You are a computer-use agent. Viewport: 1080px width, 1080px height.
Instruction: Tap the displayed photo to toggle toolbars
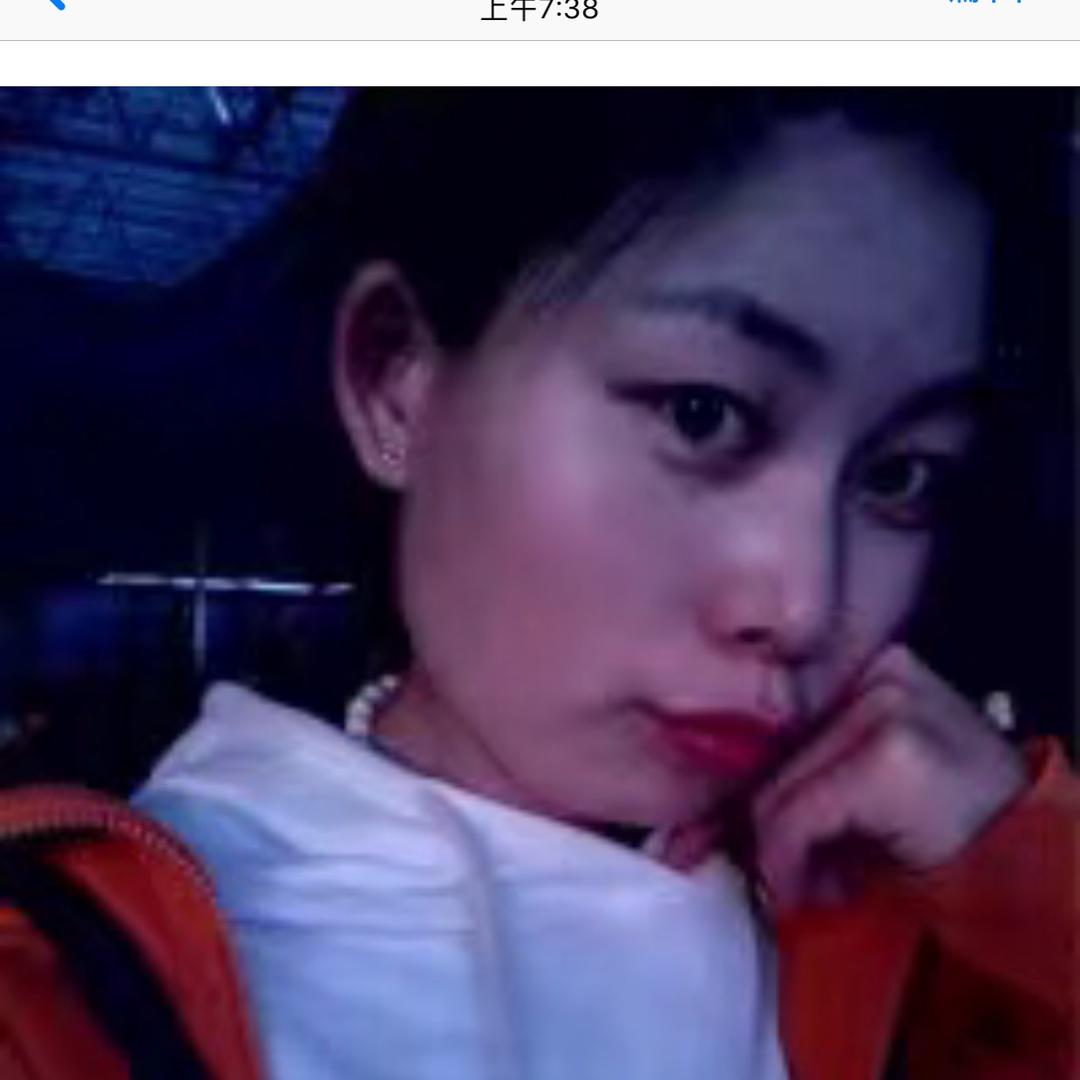(540, 582)
